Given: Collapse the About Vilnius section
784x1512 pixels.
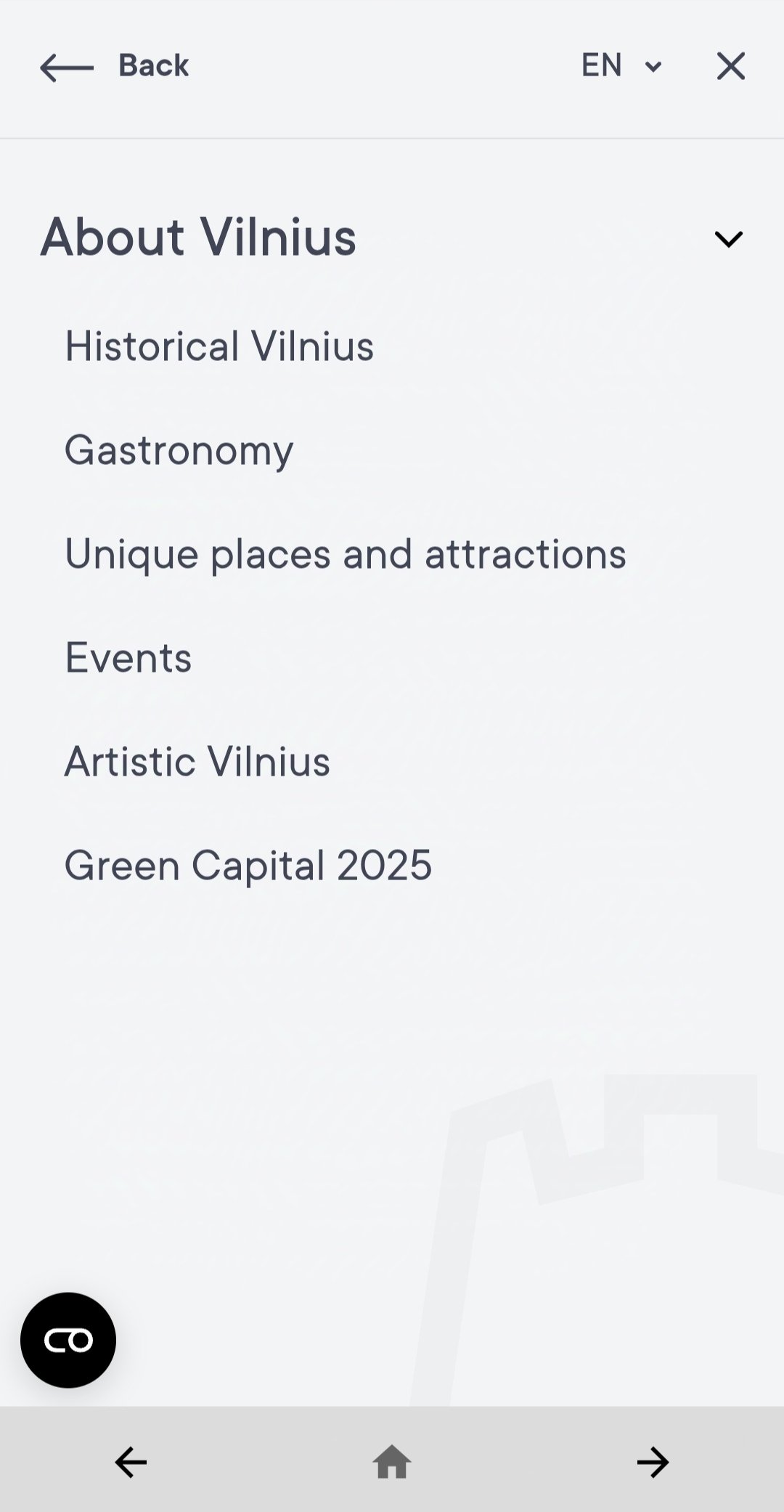Looking at the screenshot, I should [x=728, y=239].
